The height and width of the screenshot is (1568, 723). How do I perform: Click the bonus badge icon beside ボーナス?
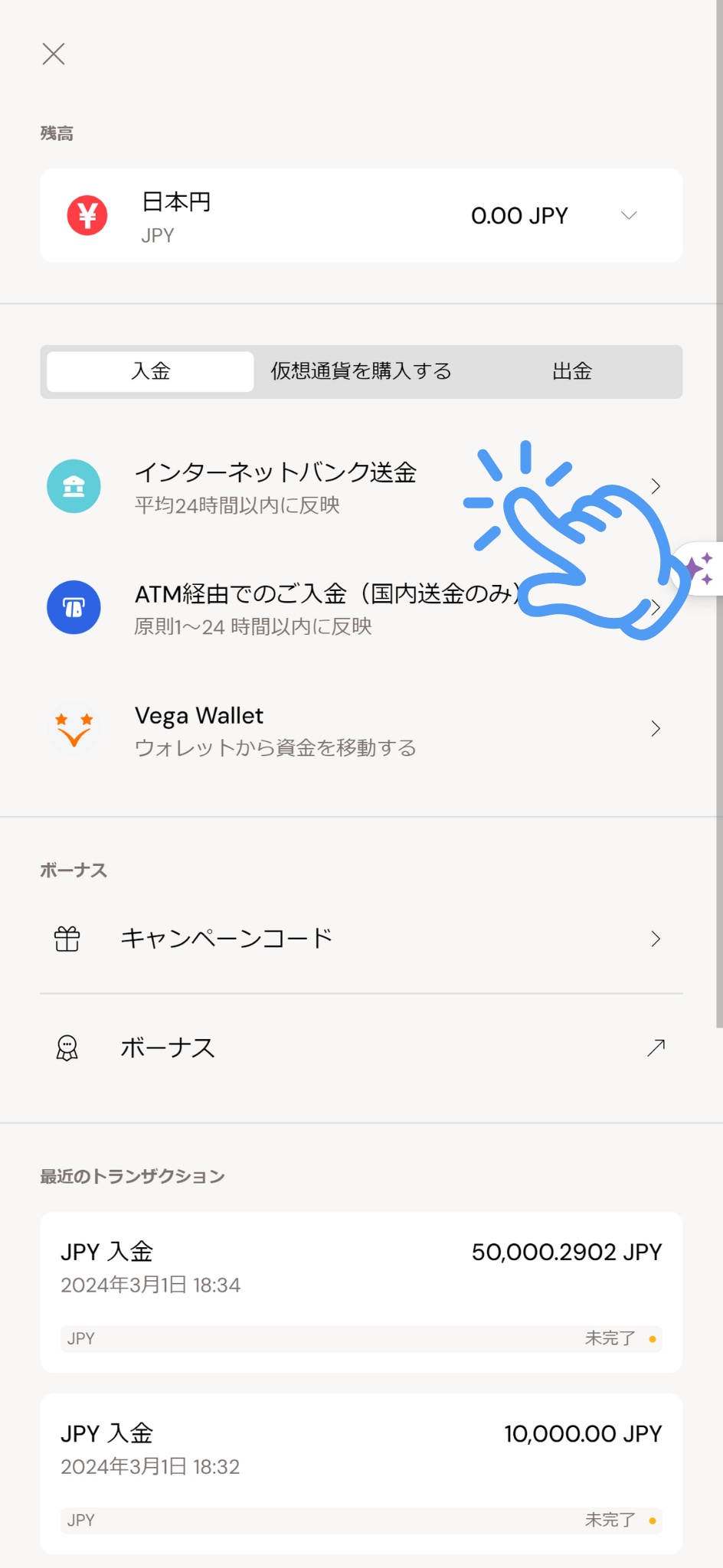(x=66, y=1047)
